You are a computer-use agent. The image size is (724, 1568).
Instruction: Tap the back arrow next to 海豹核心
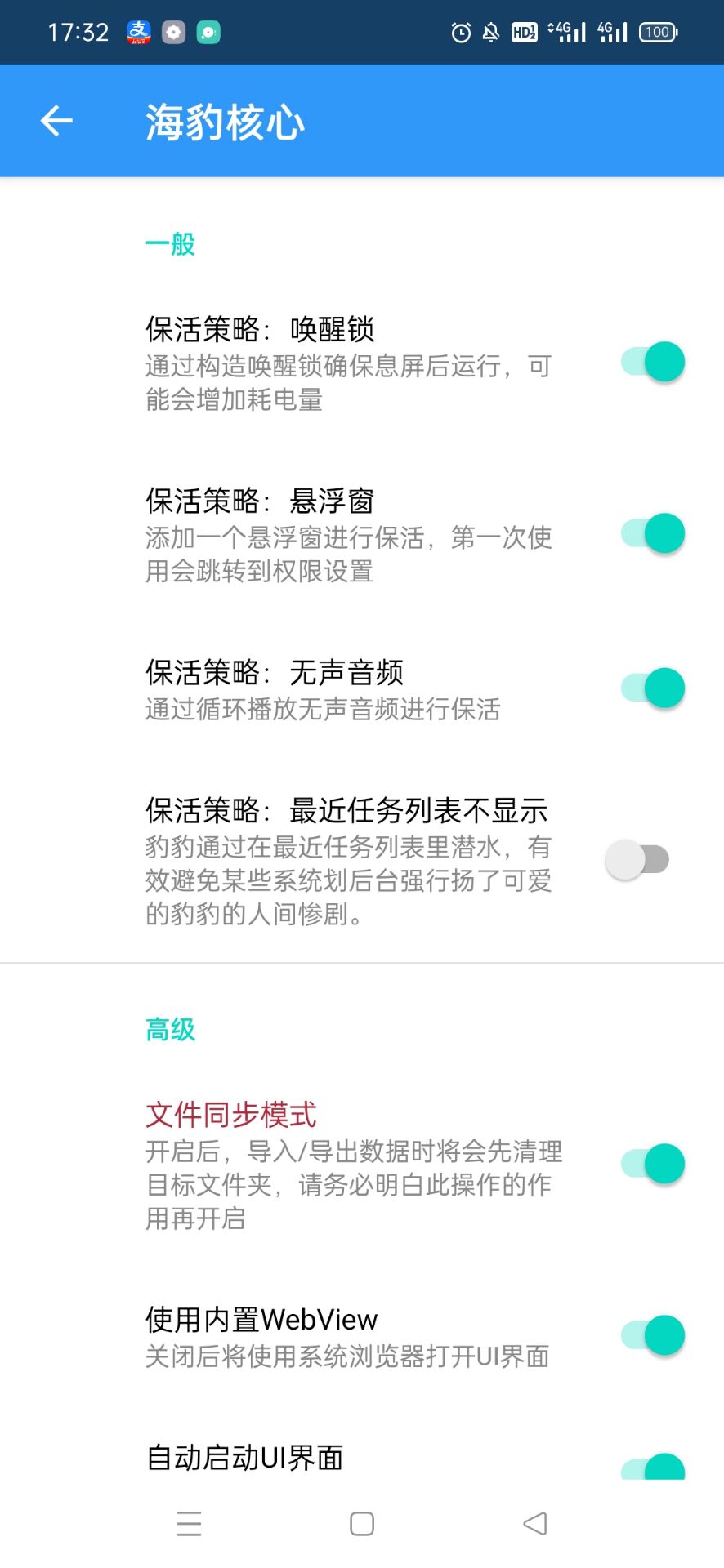(54, 120)
